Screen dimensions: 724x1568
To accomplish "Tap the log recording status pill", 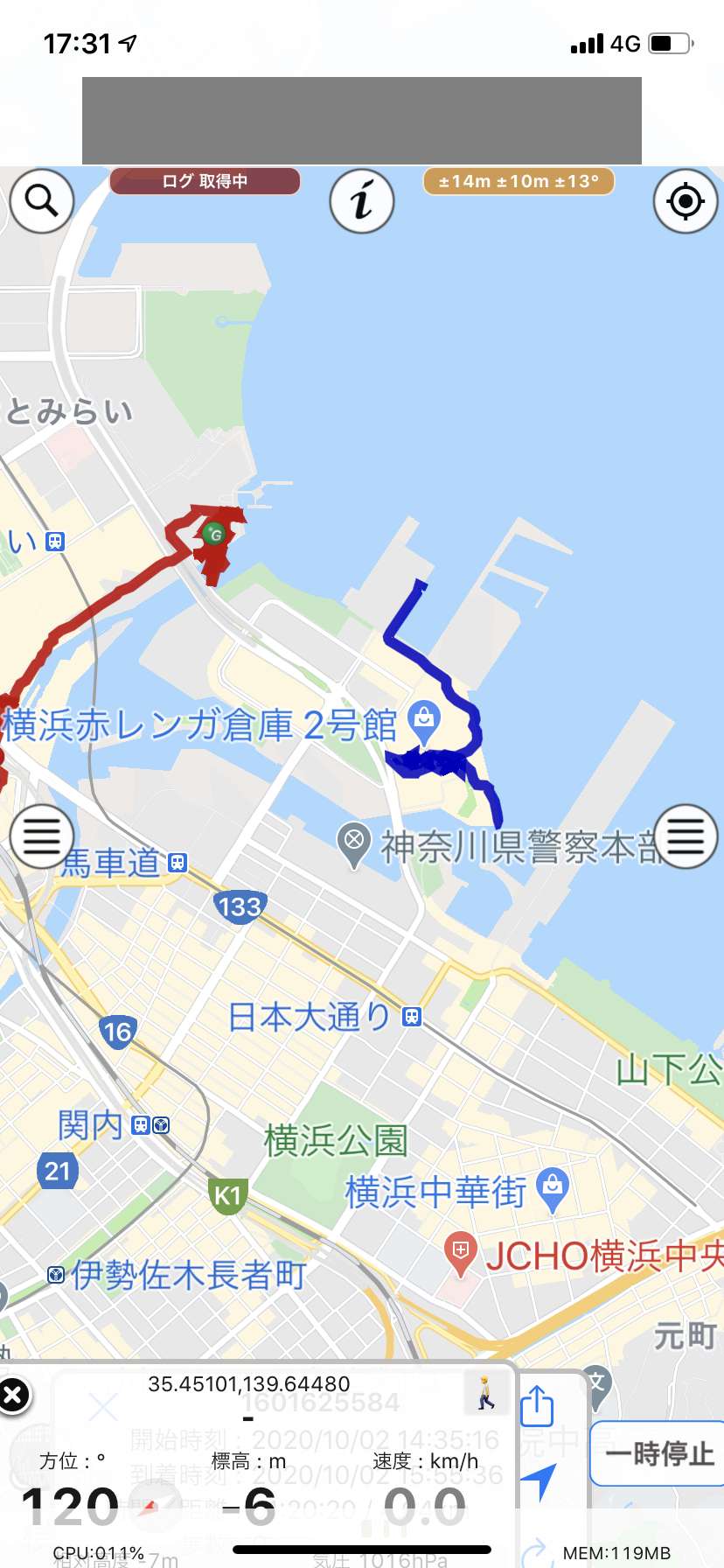I will tap(205, 181).
